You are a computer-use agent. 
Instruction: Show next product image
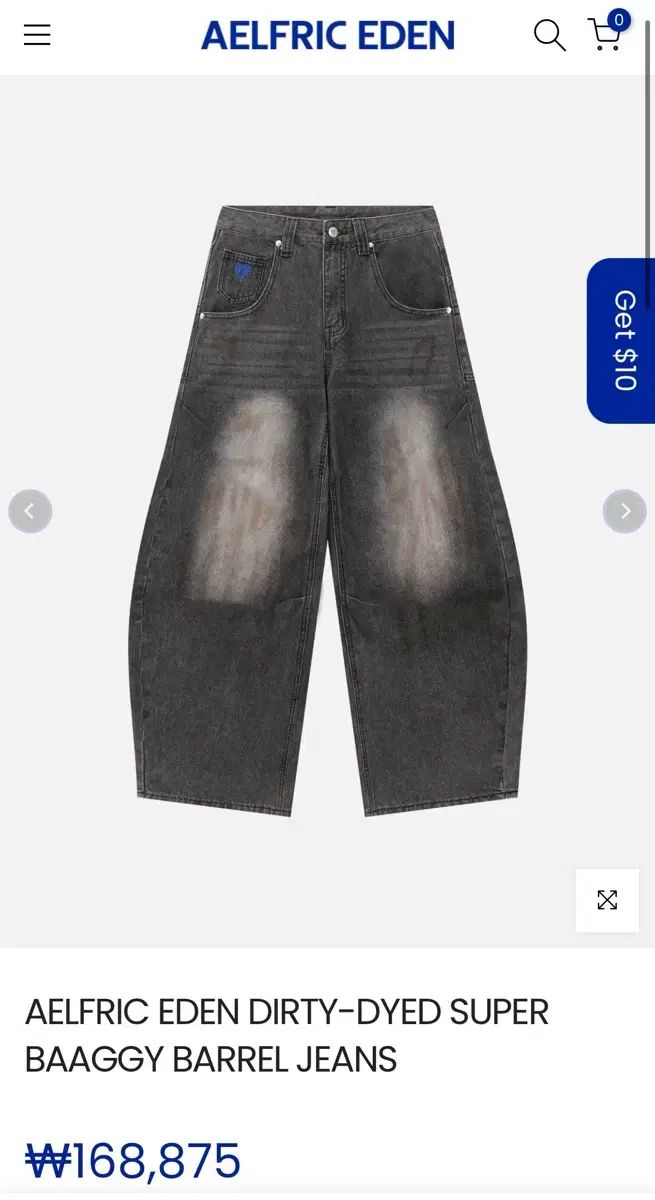[624, 511]
